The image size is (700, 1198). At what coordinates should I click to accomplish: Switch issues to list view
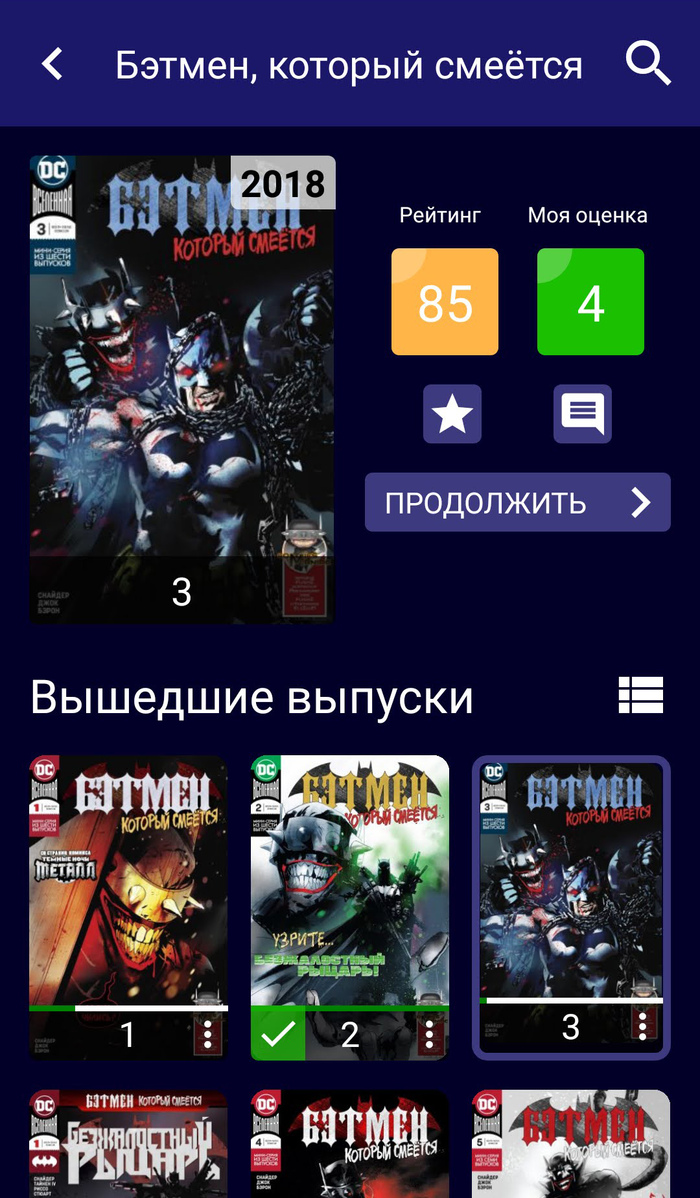pyautogui.click(x=641, y=694)
